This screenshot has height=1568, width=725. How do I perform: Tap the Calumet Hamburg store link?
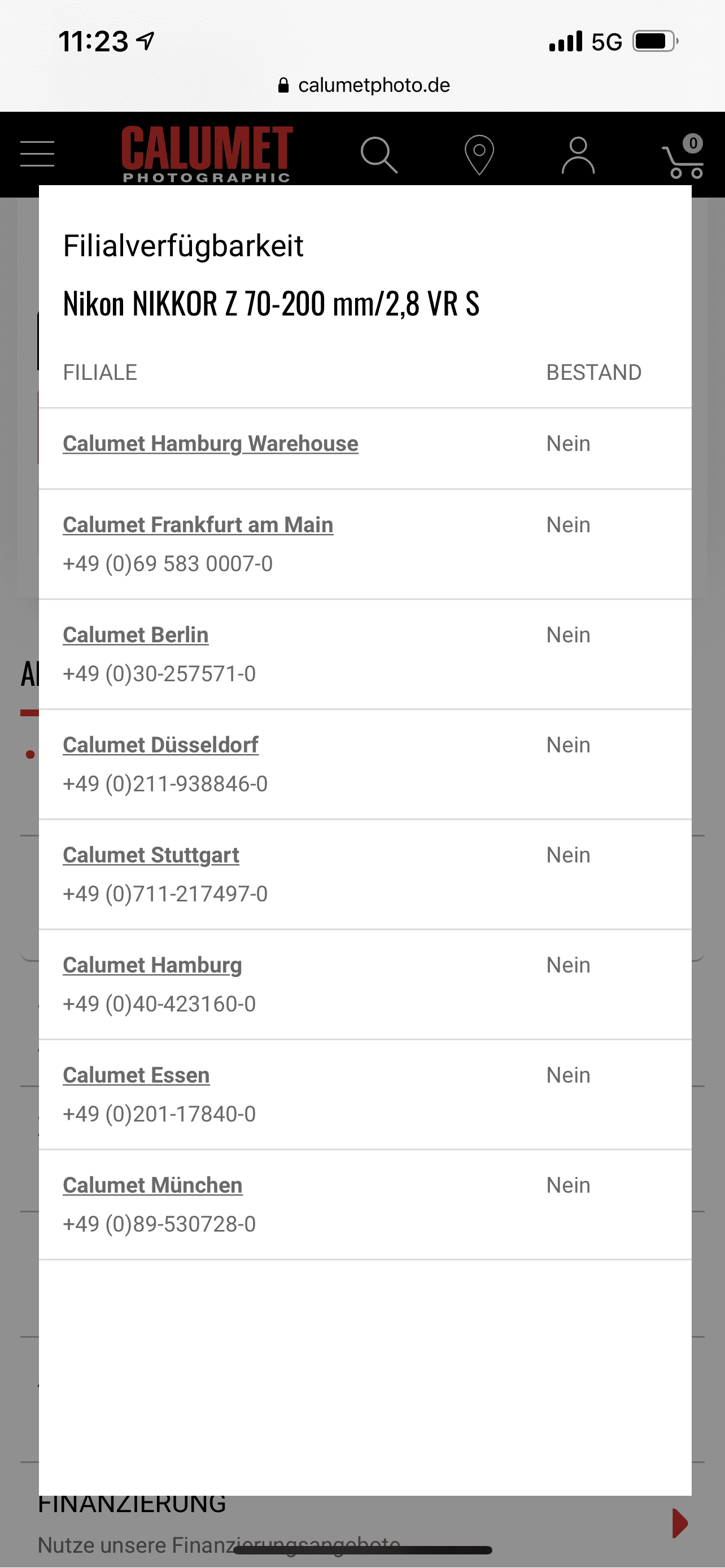click(x=152, y=965)
